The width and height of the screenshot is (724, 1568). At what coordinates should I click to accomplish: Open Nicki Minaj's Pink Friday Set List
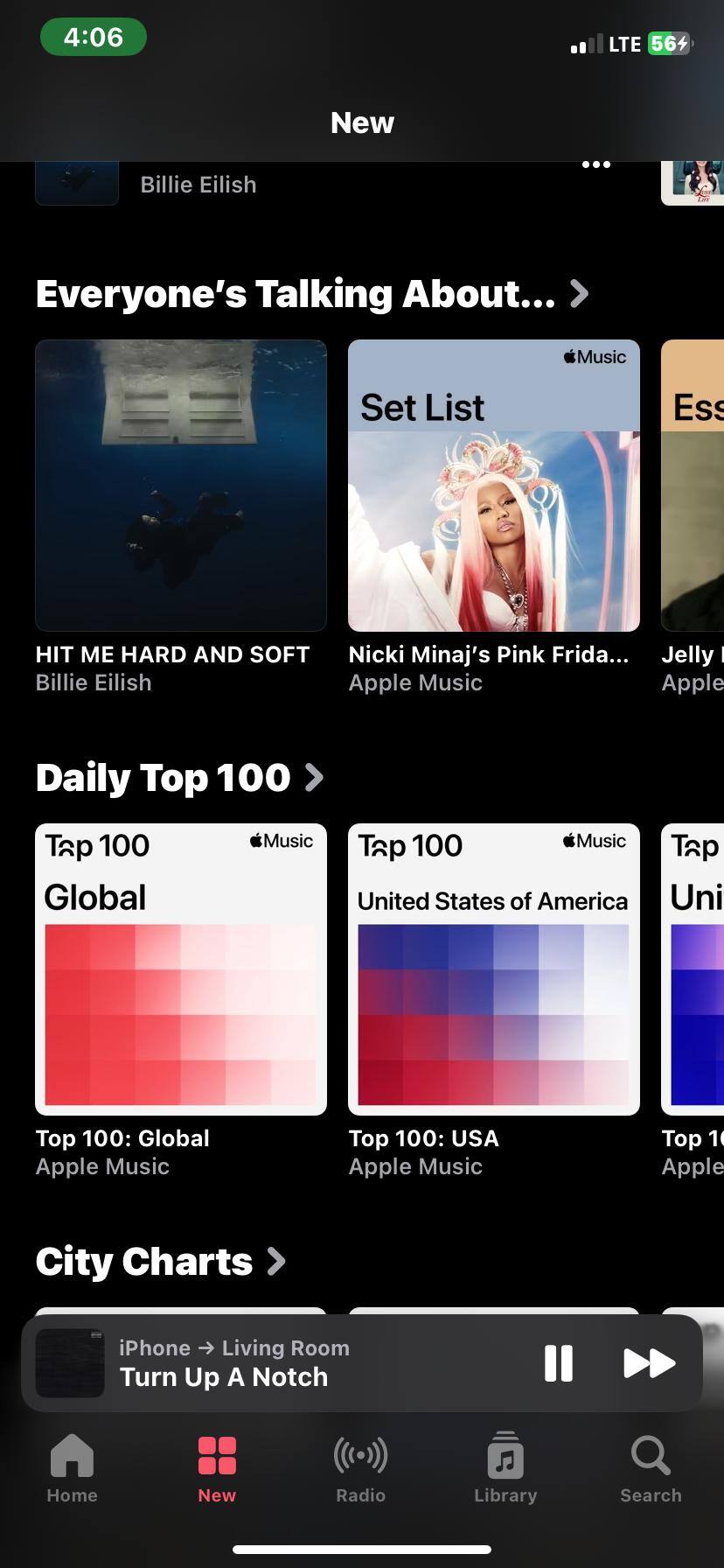[494, 486]
